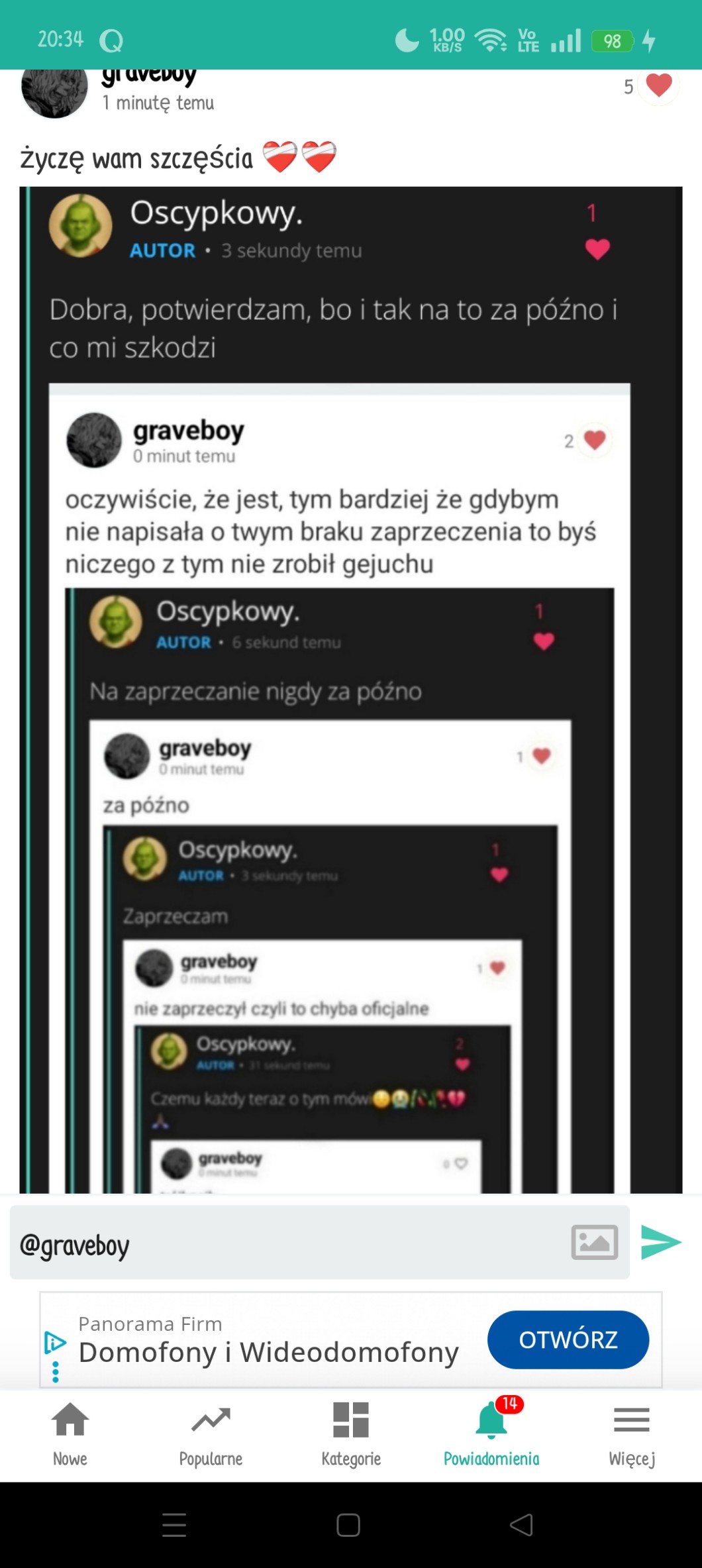702x1568 pixels.
Task: Switch to the Popularne tab
Action: (211, 1432)
